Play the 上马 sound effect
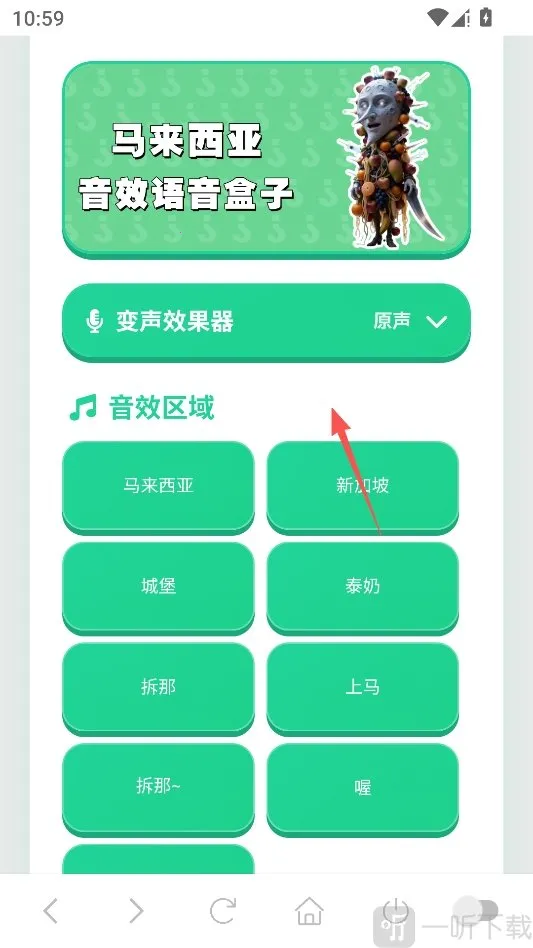This screenshot has height=948, width=533. tap(363, 688)
